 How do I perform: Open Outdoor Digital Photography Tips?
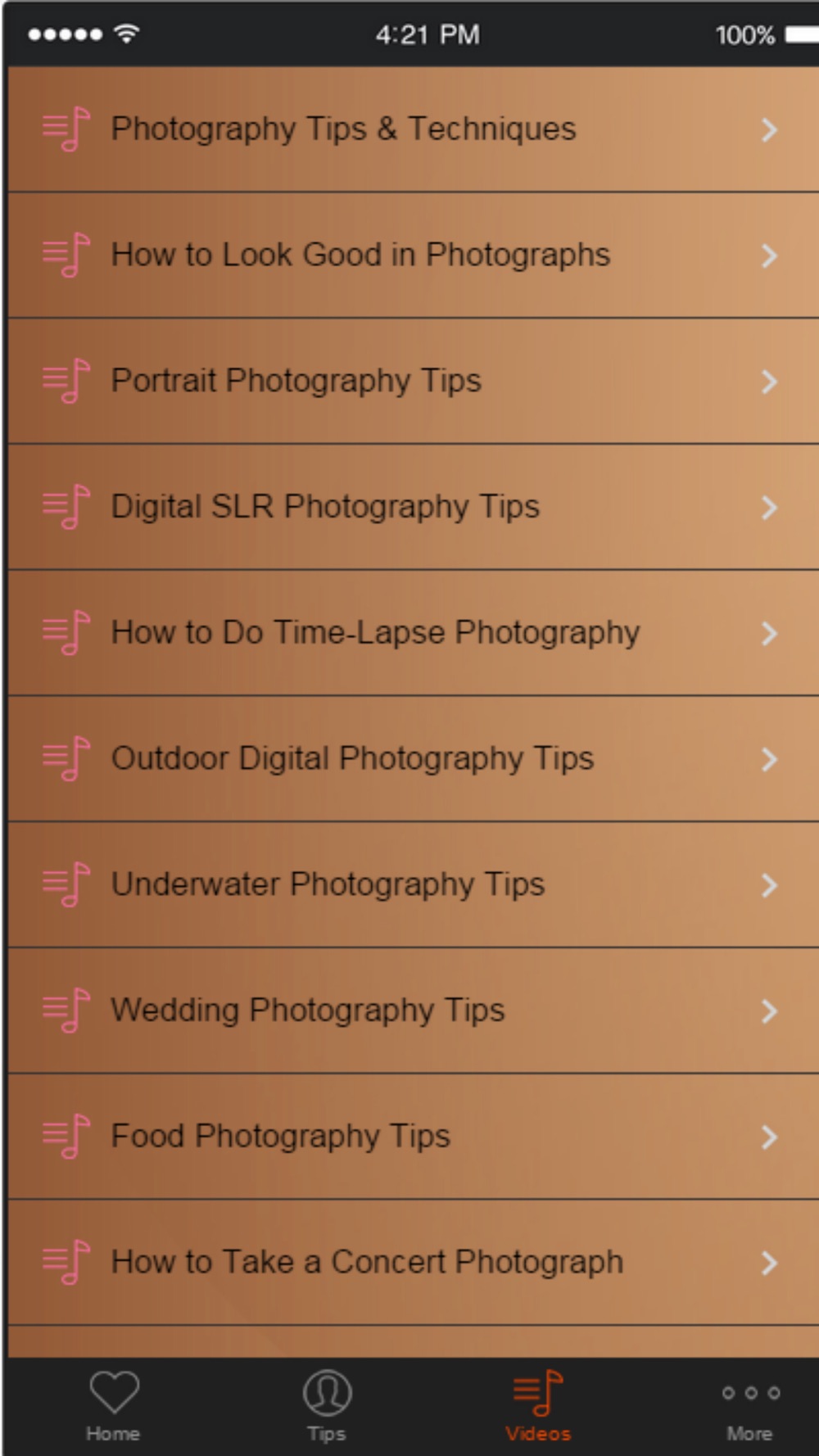coord(414,758)
